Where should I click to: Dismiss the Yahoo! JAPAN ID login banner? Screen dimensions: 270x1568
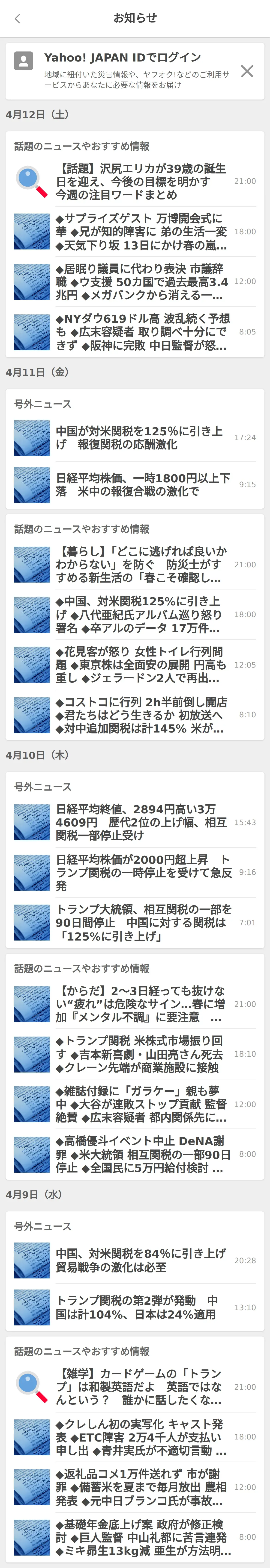pos(247,71)
